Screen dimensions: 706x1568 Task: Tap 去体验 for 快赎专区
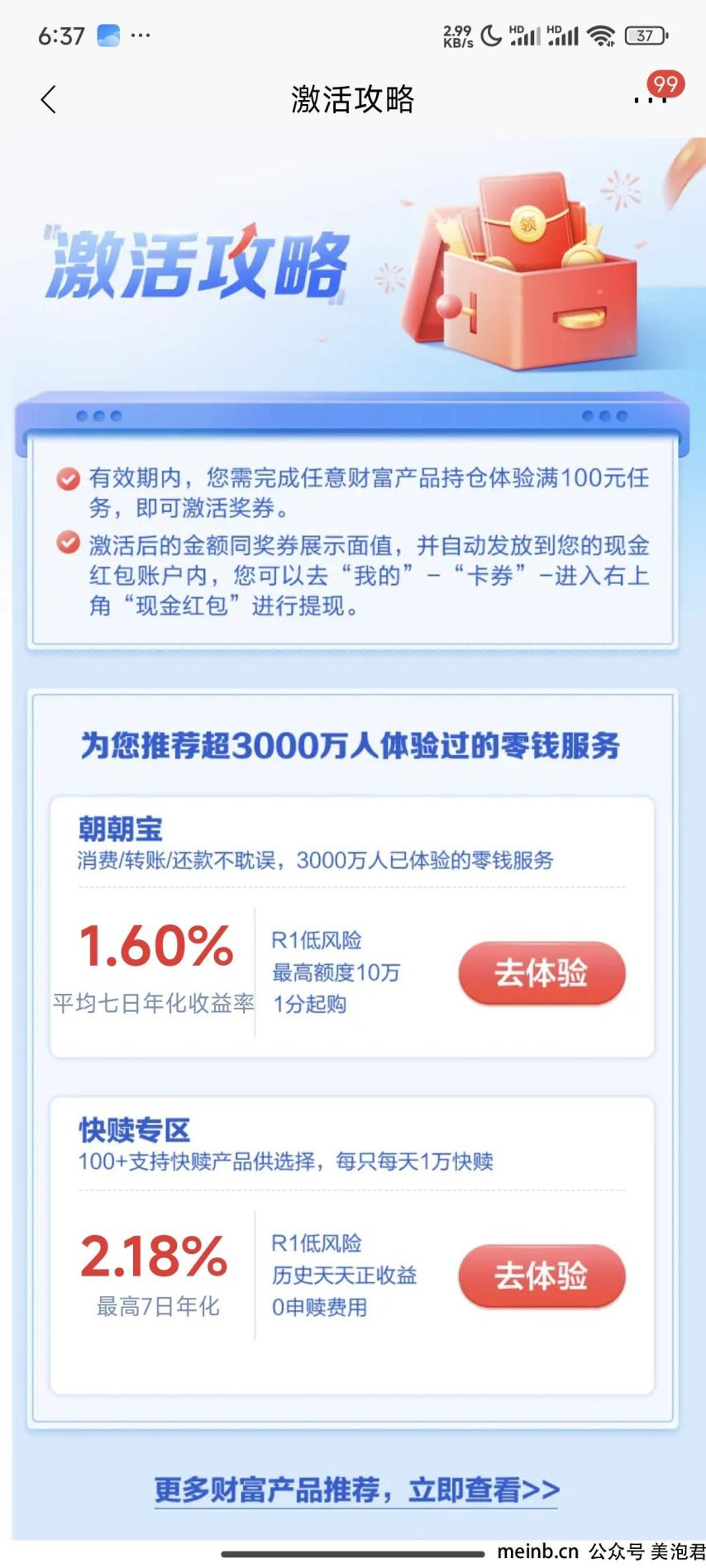pos(541,1276)
